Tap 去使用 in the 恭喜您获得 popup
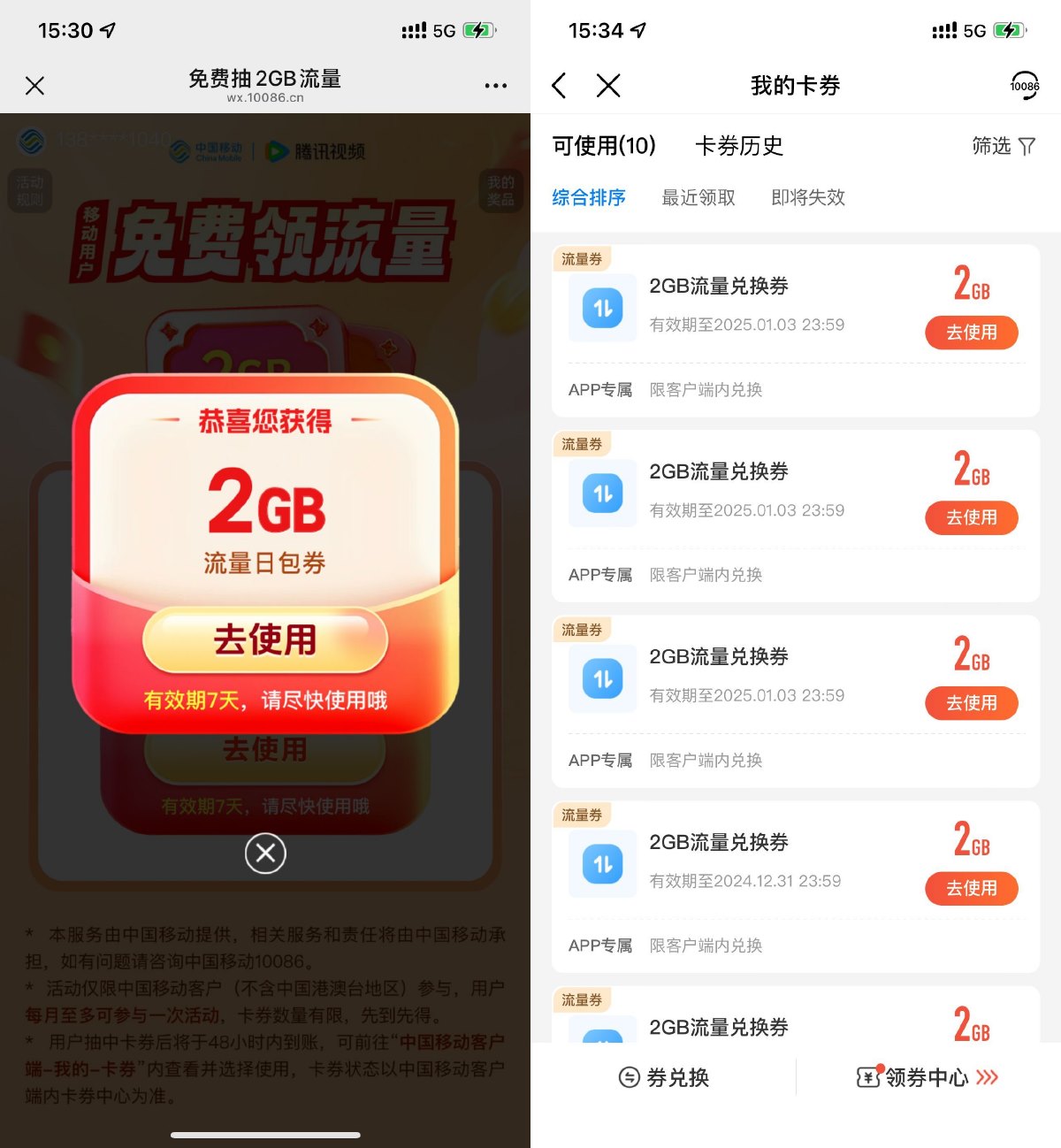Screen dimensions: 1061x1148 tap(265, 639)
